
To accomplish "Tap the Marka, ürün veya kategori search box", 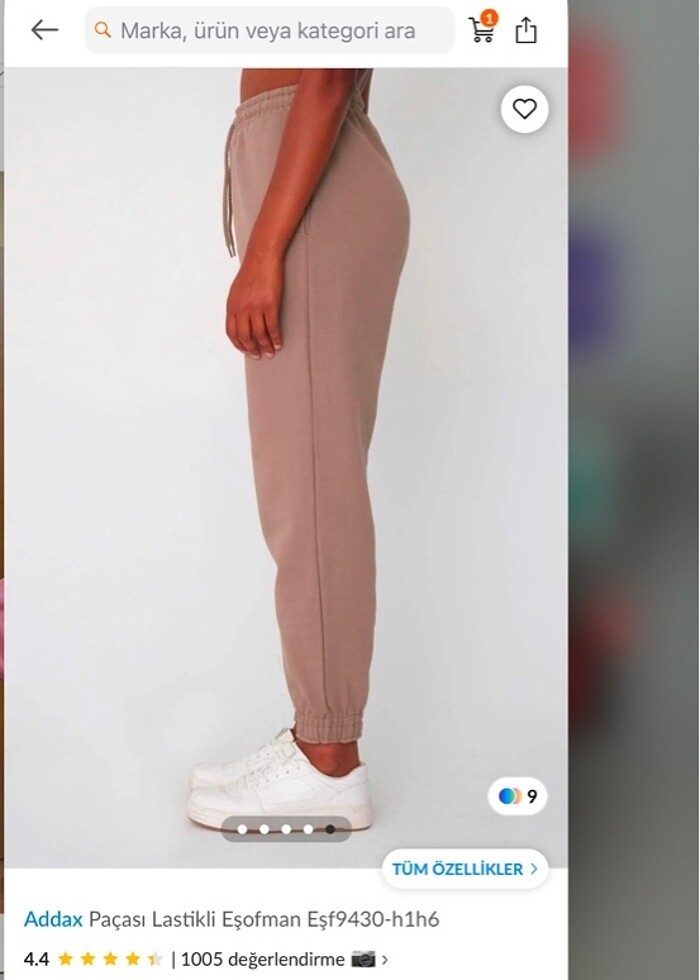I will pos(268,31).
